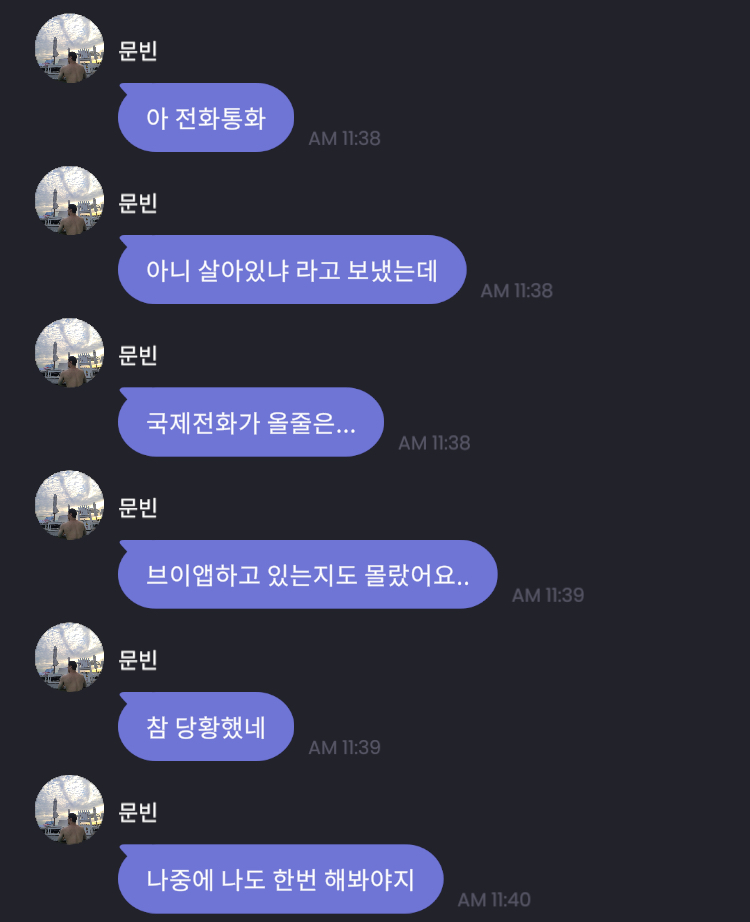Select the avatar next to '나중에 나도 한번 해봐야지'

tap(68, 810)
